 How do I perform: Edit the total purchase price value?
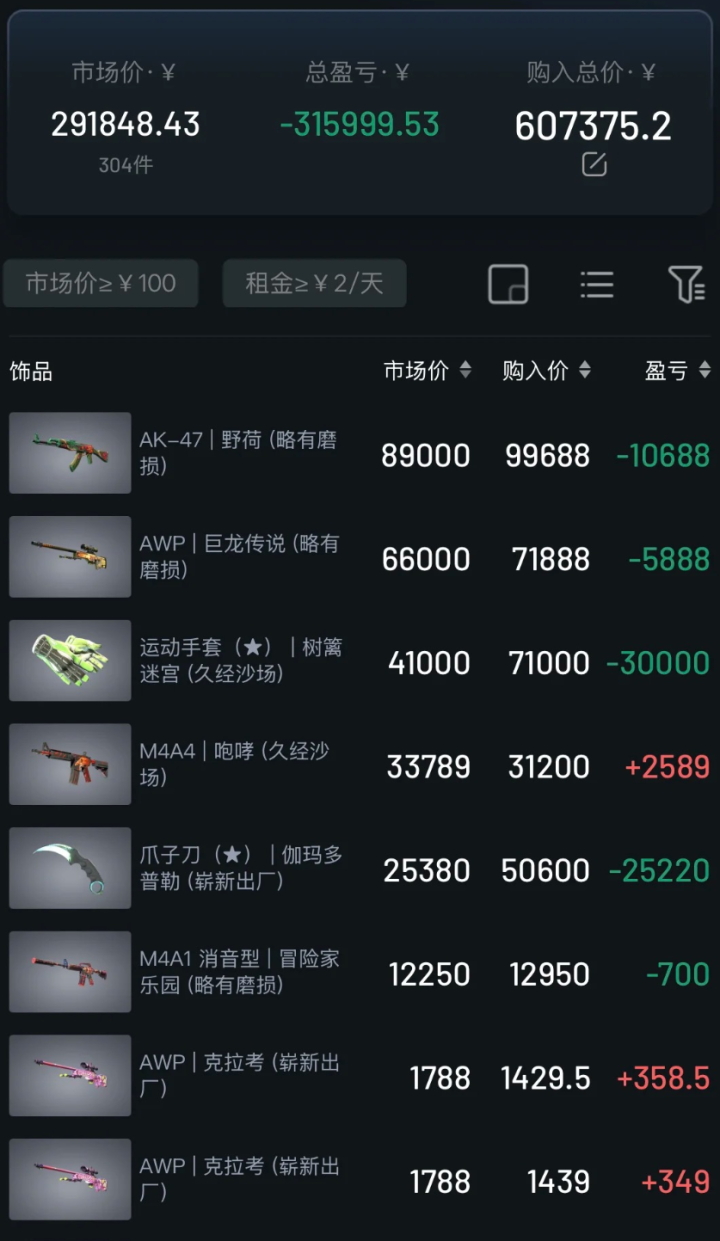[x=593, y=166]
